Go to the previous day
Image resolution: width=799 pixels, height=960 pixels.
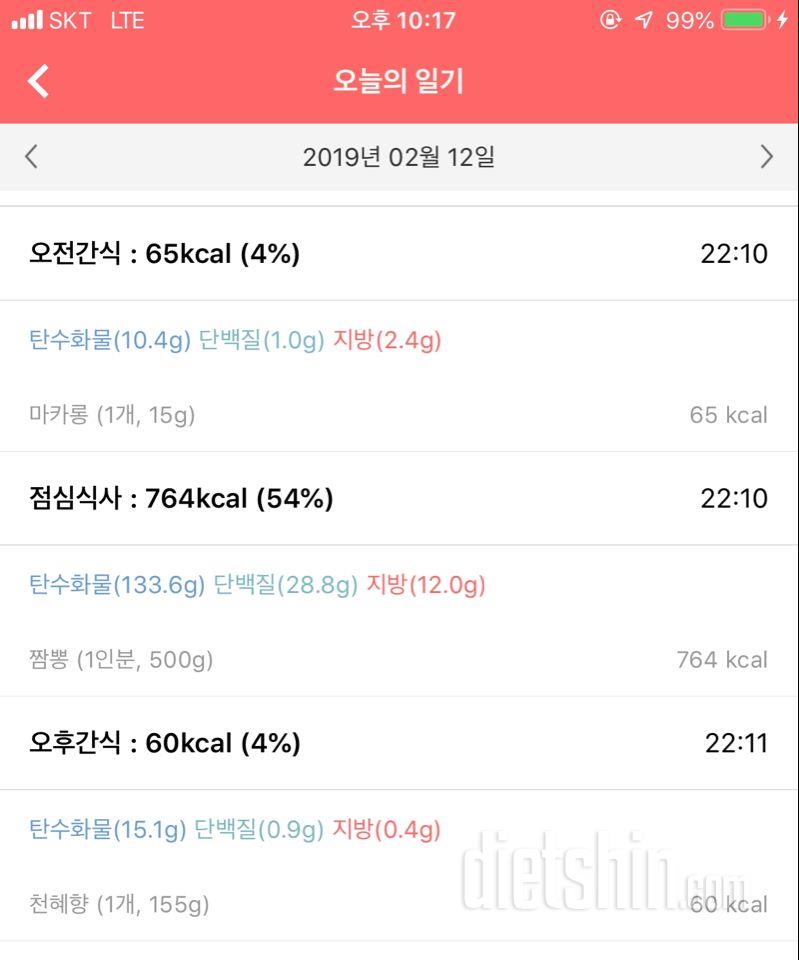[x=31, y=156]
